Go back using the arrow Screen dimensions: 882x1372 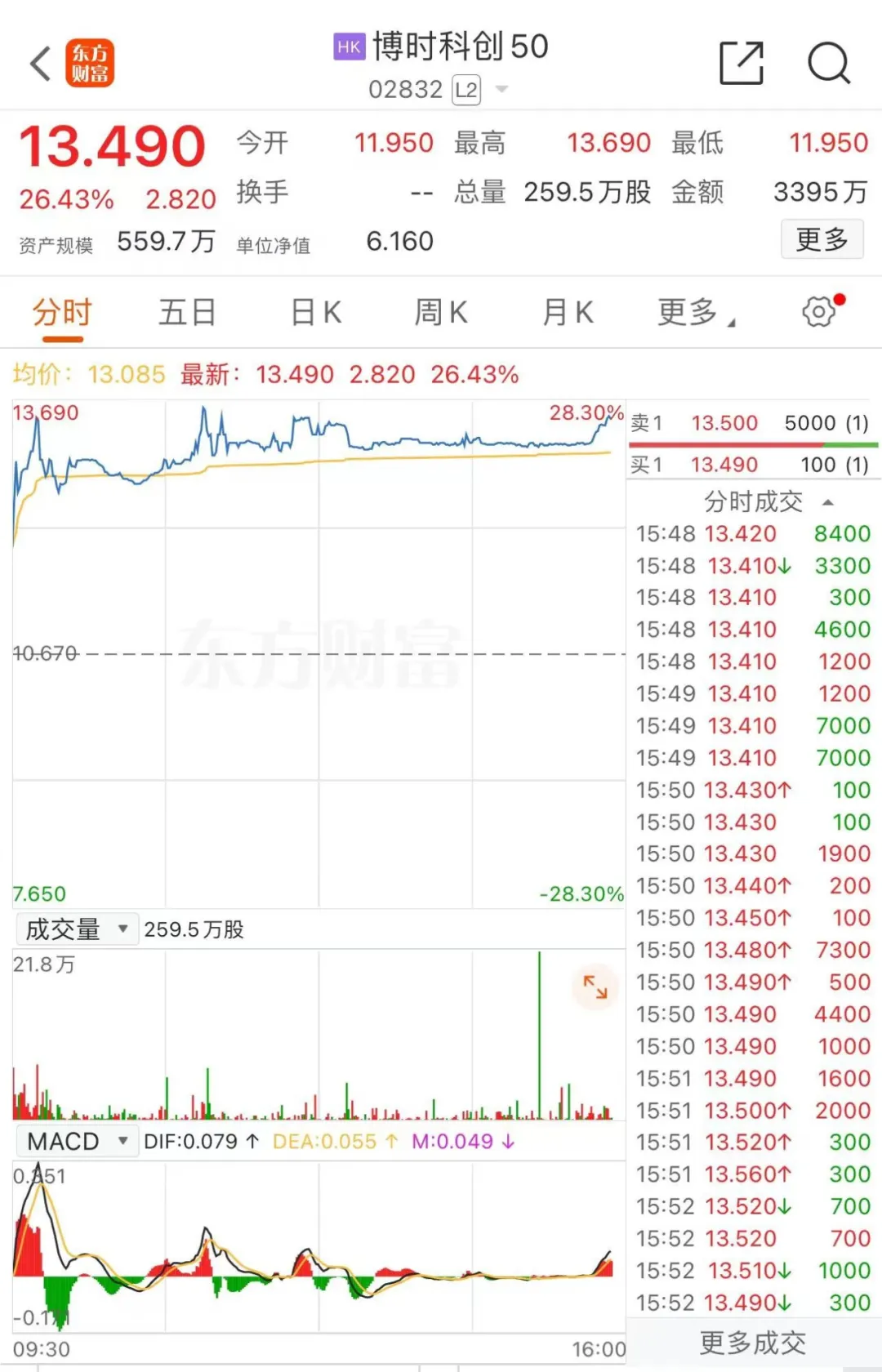click(41, 64)
